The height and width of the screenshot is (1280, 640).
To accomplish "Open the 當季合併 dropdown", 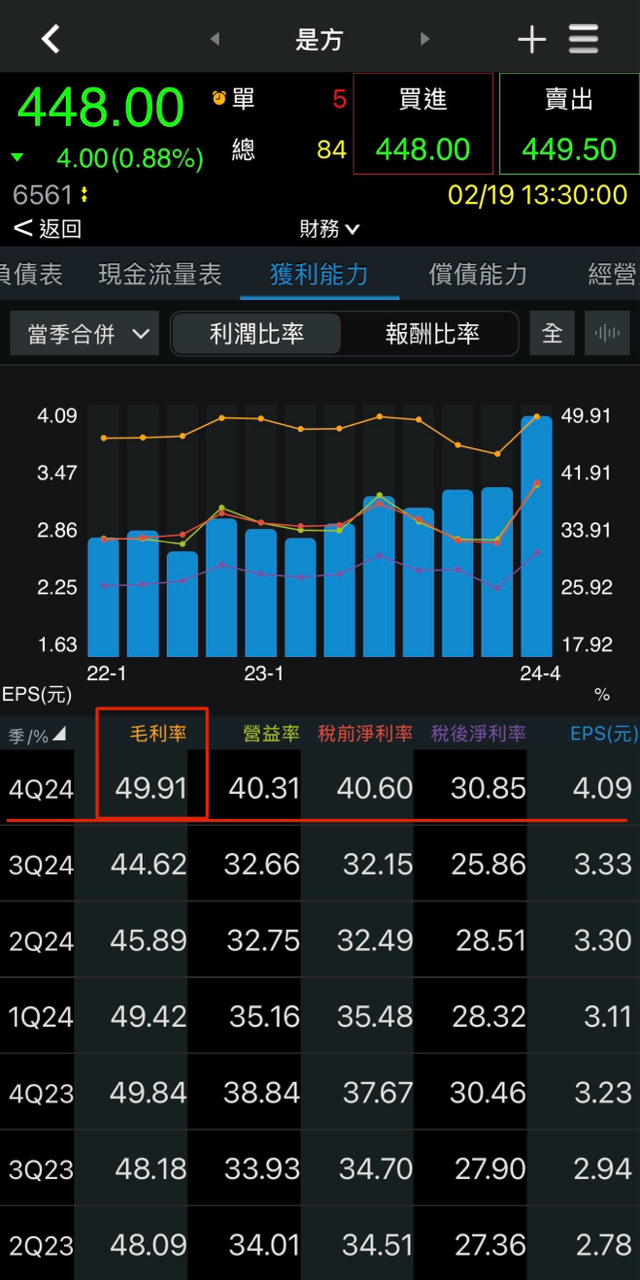I will click(x=84, y=334).
